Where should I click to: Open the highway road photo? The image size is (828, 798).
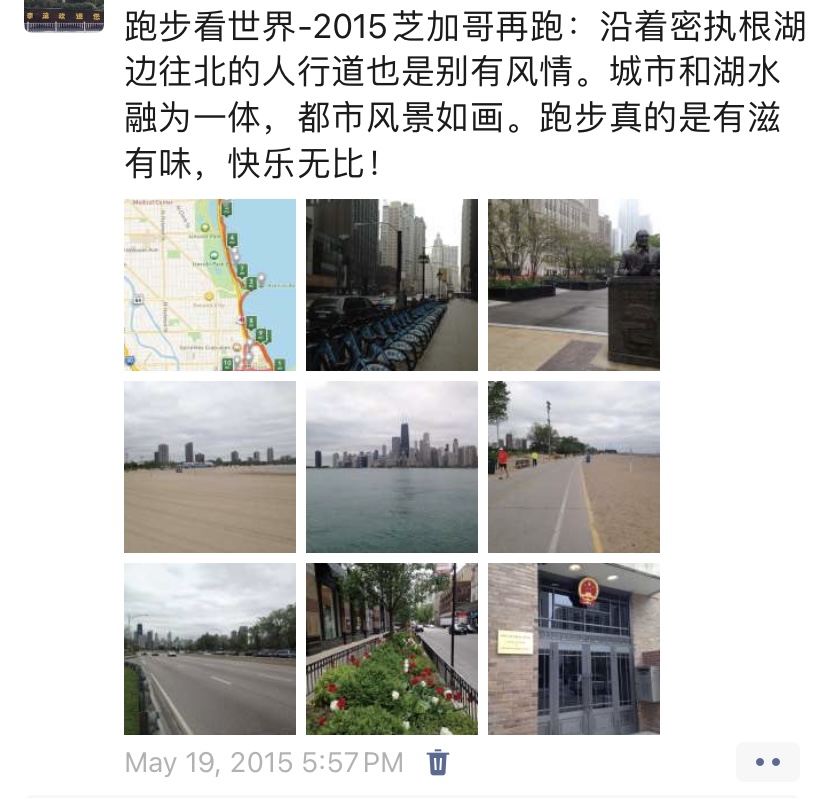[210, 649]
